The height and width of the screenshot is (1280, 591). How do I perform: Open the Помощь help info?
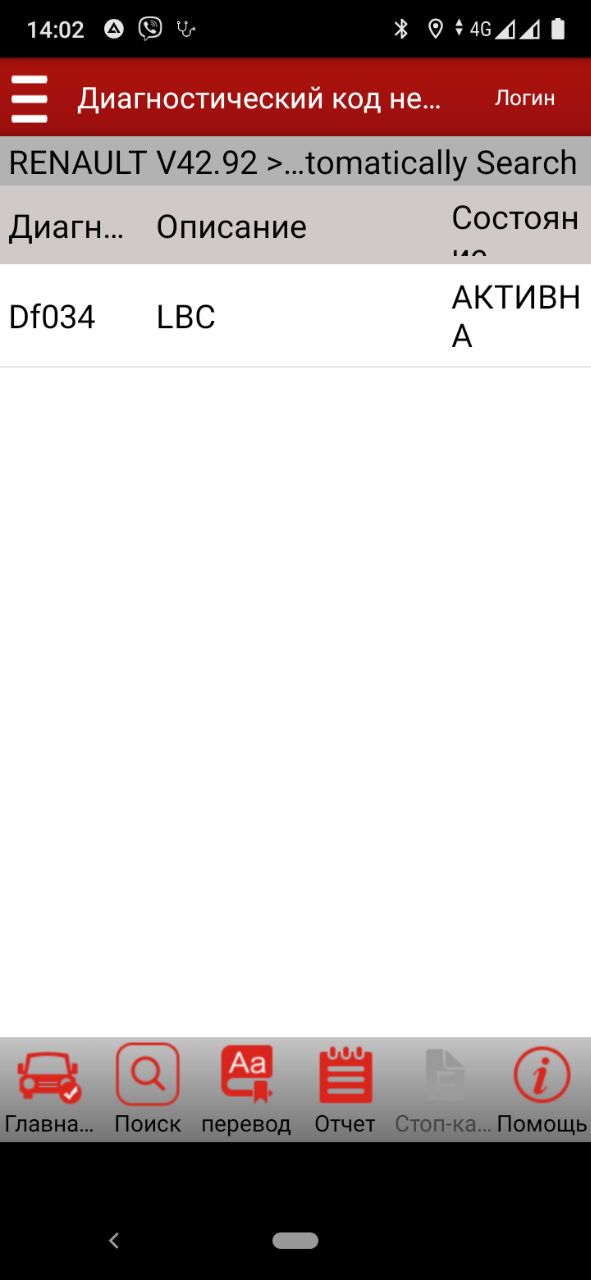pos(542,1089)
